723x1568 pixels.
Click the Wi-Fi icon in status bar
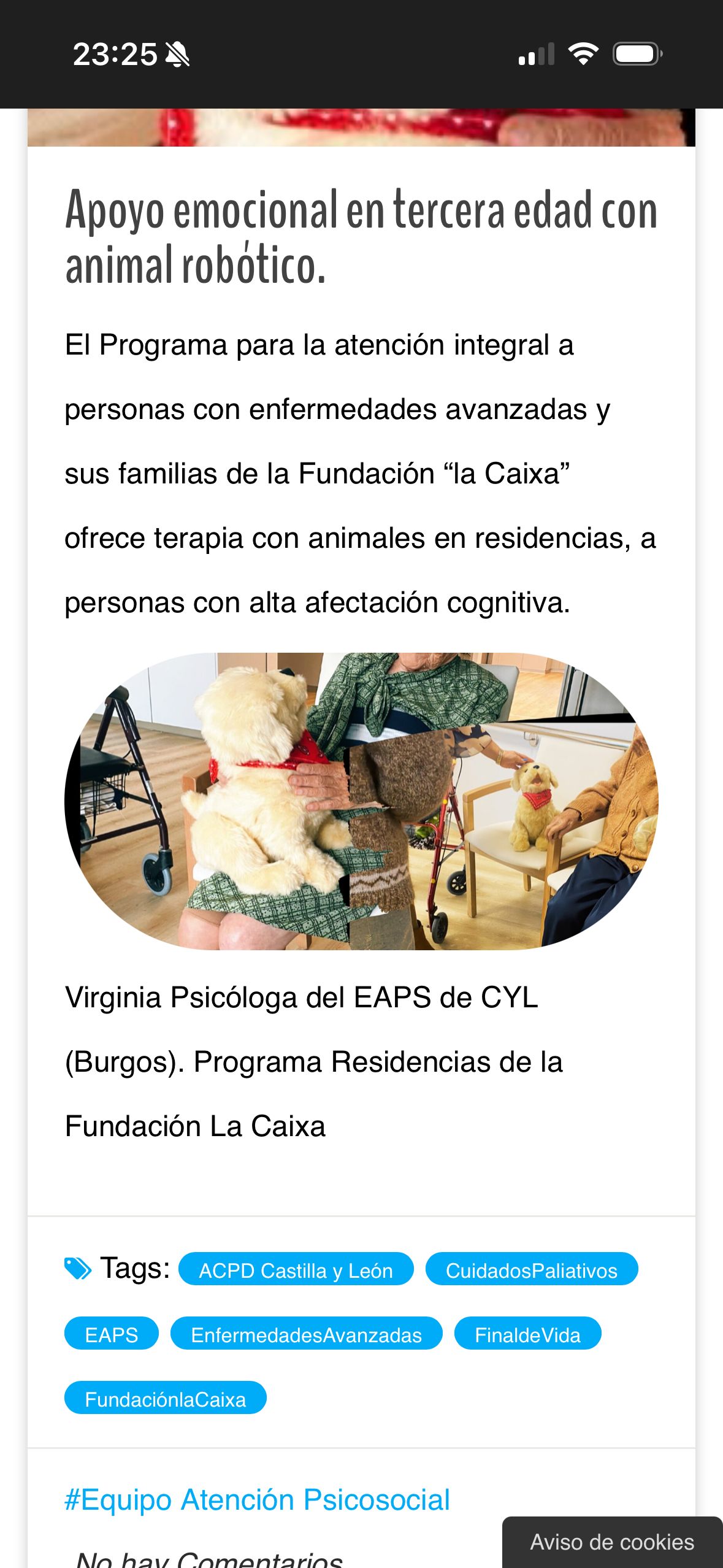pyautogui.click(x=583, y=55)
